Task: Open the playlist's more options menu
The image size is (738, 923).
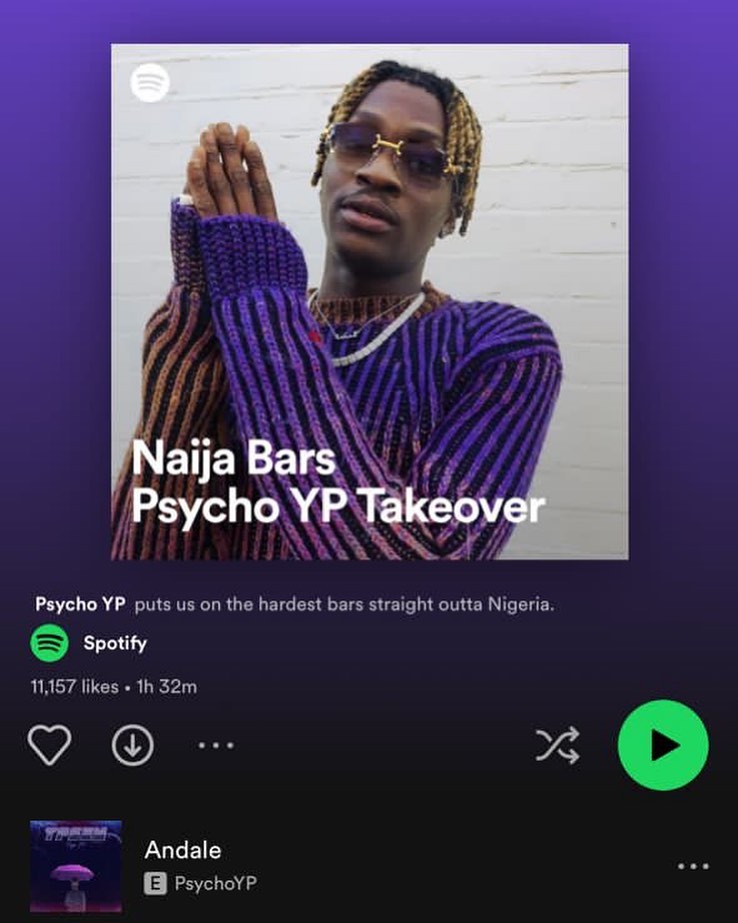Action: pos(215,746)
